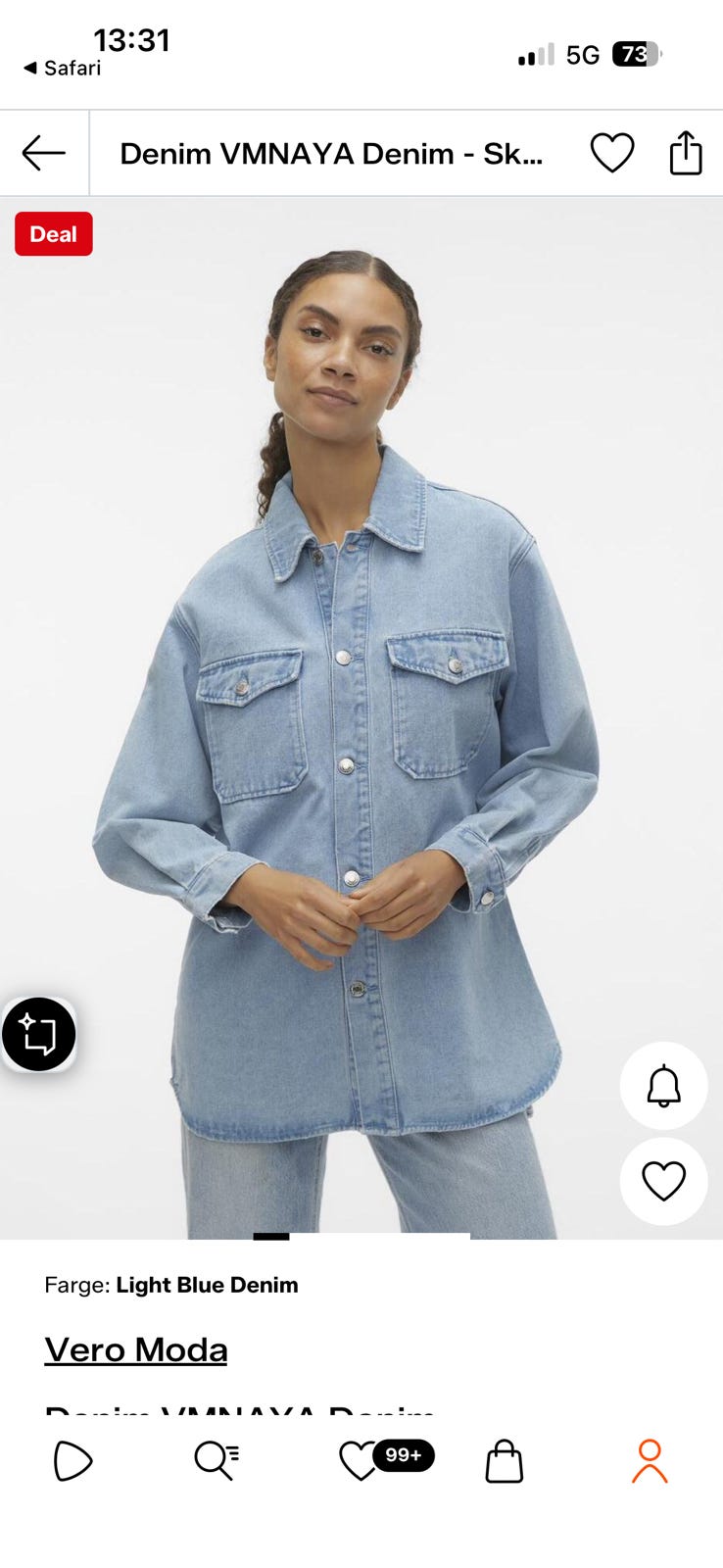Image resolution: width=723 pixels, height=1568 pixels.
Task: Share this denim product
Action: pyautogui.click(x=686, y=153)
